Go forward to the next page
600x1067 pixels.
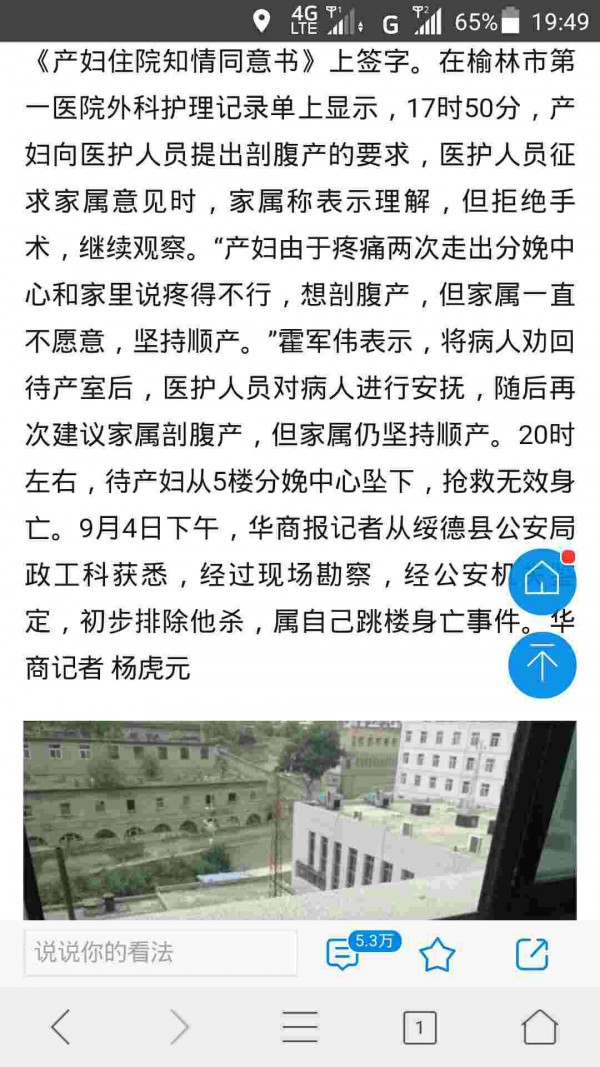(180, 1027)
